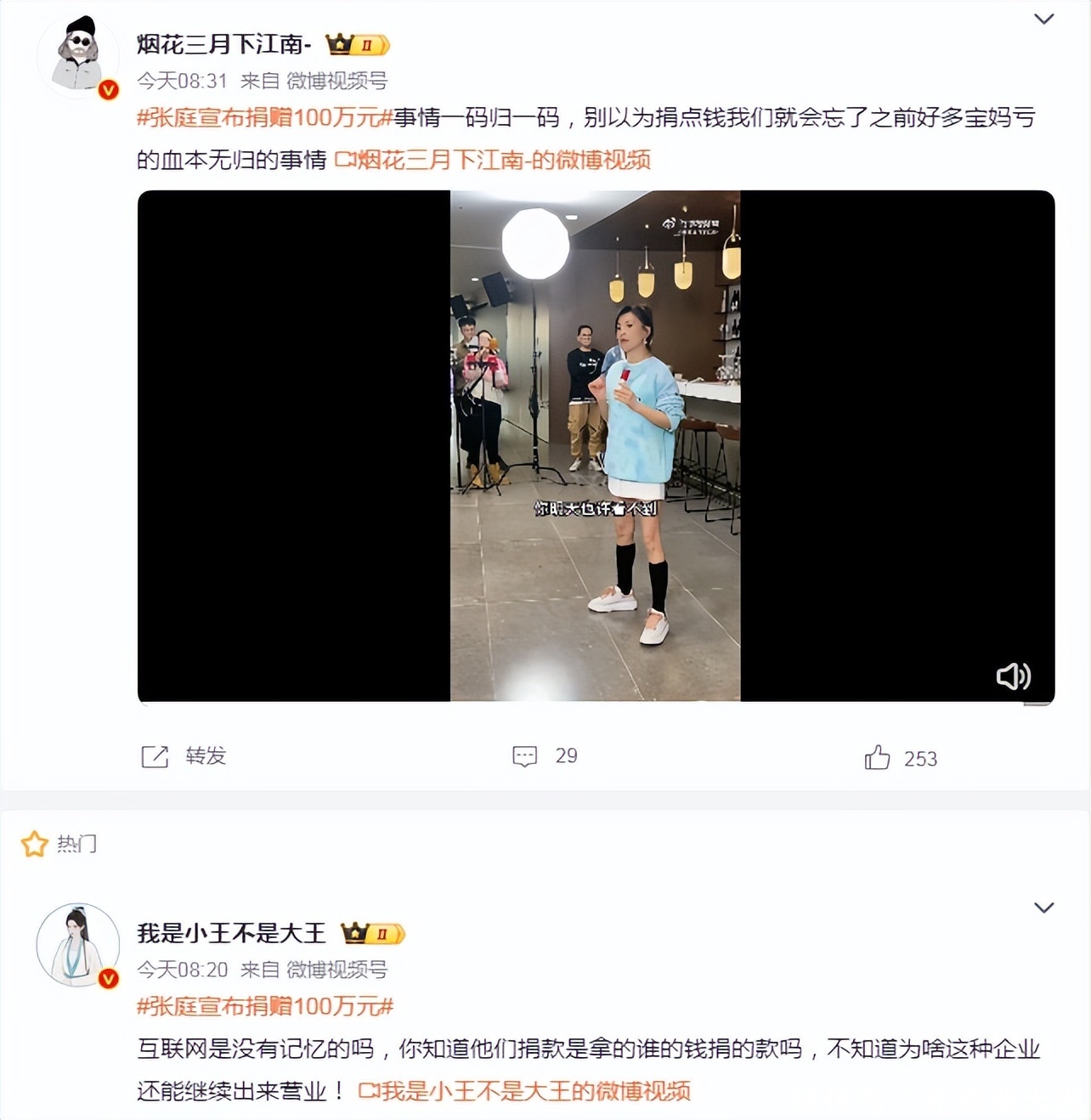Image resolution: width=1091 pixels, height=1120 pixels.
Task: Open 烟花三月下江南- profile avatar
Action: 78,56
